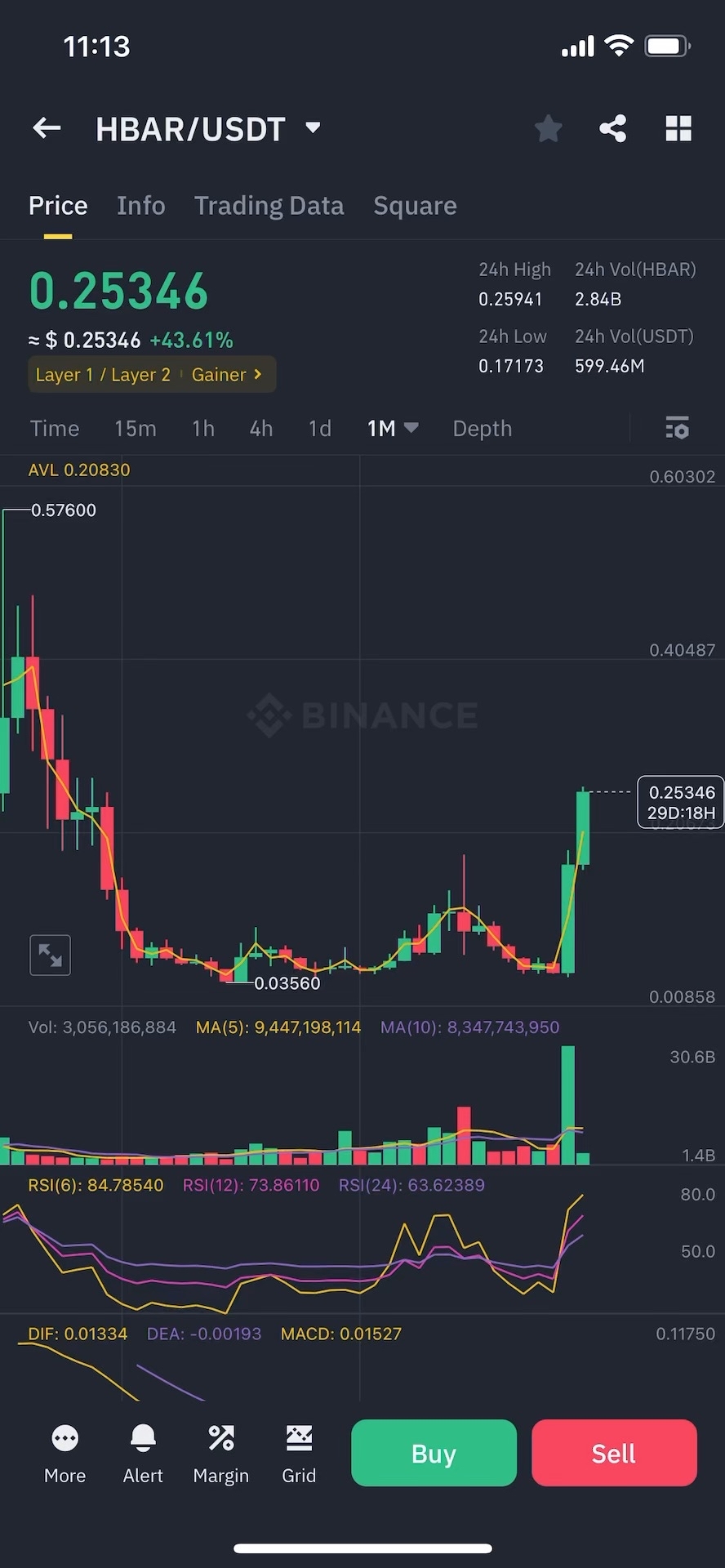725x1568 pixels.
Task: Tap the back arrow to exit chart
Action: coord(46,128)
